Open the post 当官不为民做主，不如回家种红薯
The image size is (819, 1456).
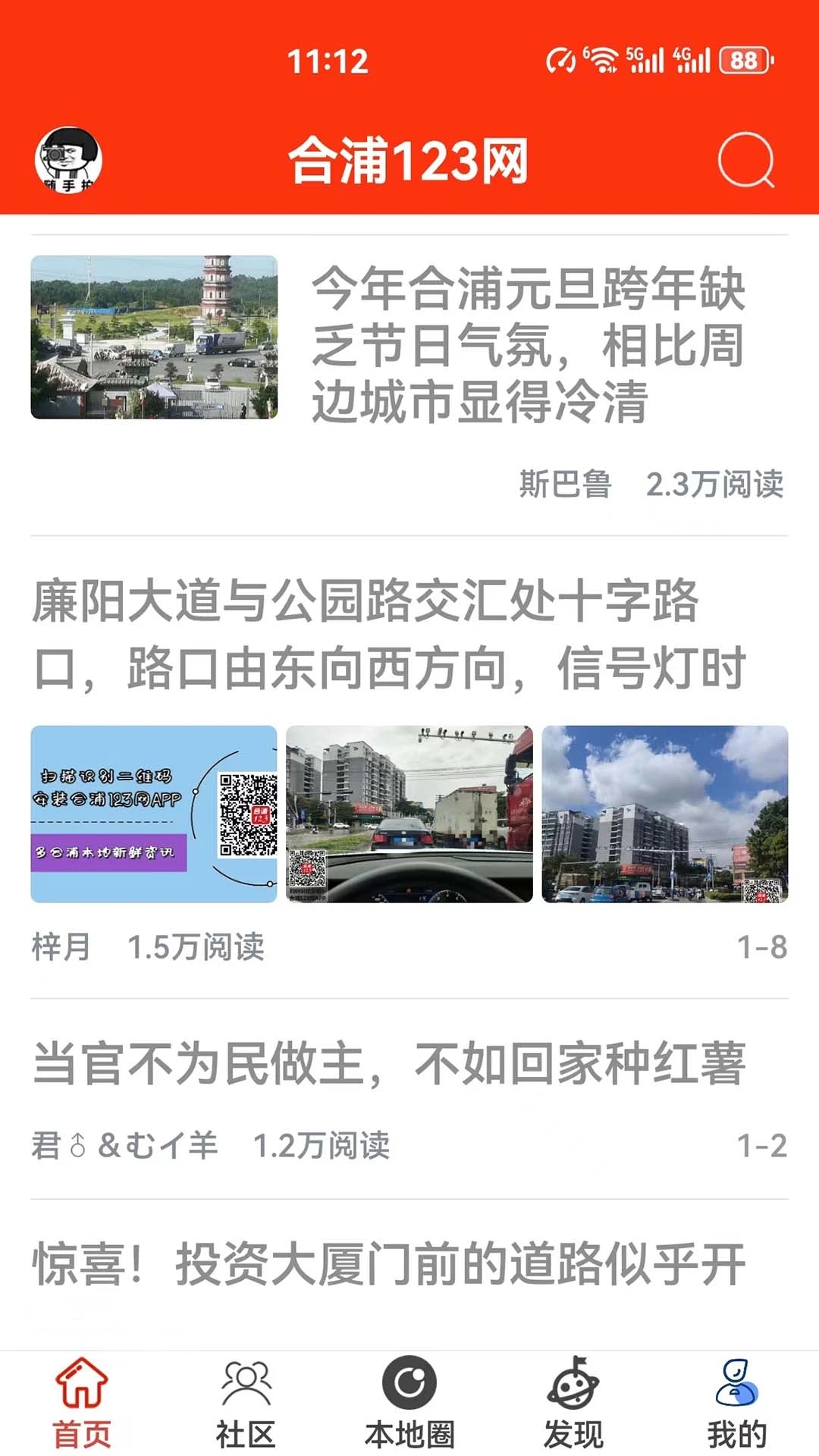click(388, 1063)
